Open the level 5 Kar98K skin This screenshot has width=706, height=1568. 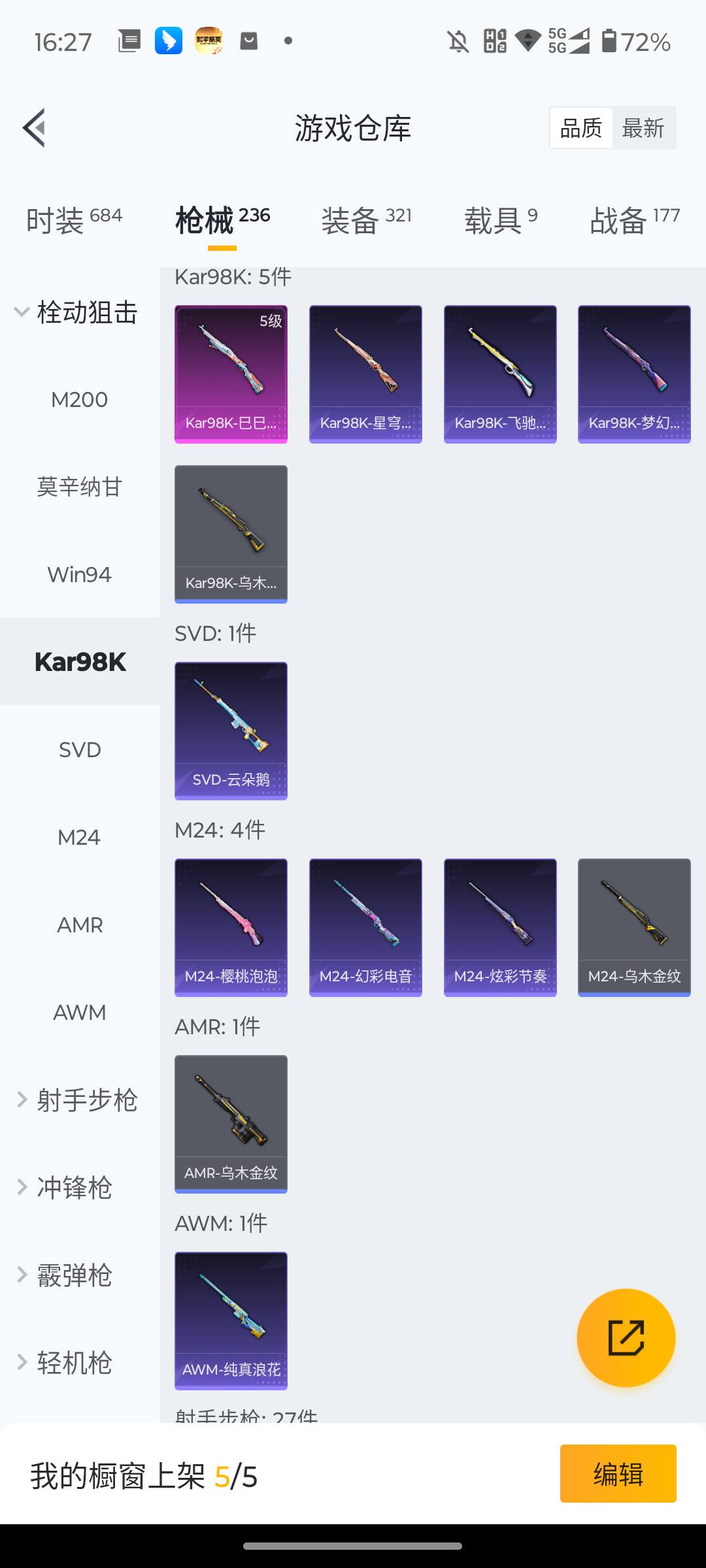coord(231,374)
